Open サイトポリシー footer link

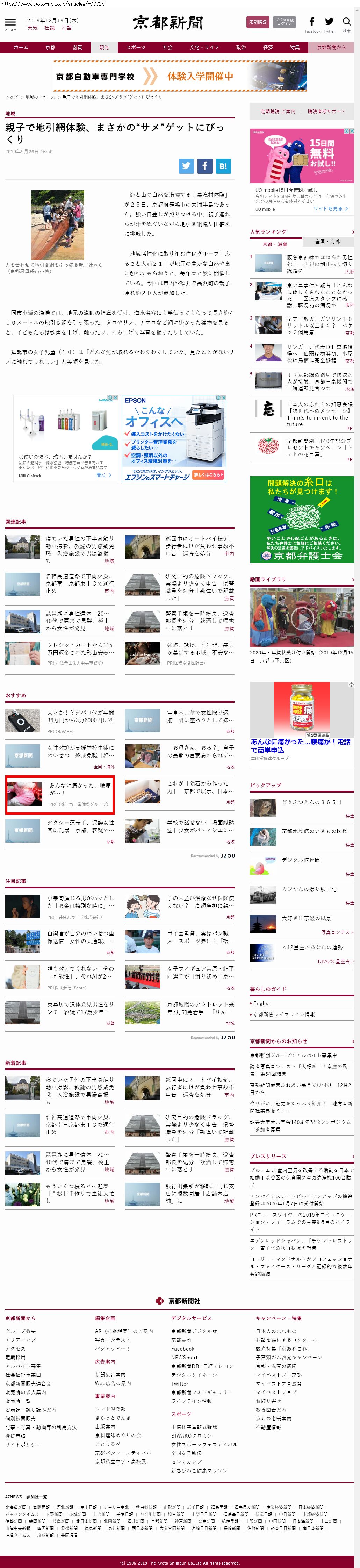click(x=23, y=1445)
